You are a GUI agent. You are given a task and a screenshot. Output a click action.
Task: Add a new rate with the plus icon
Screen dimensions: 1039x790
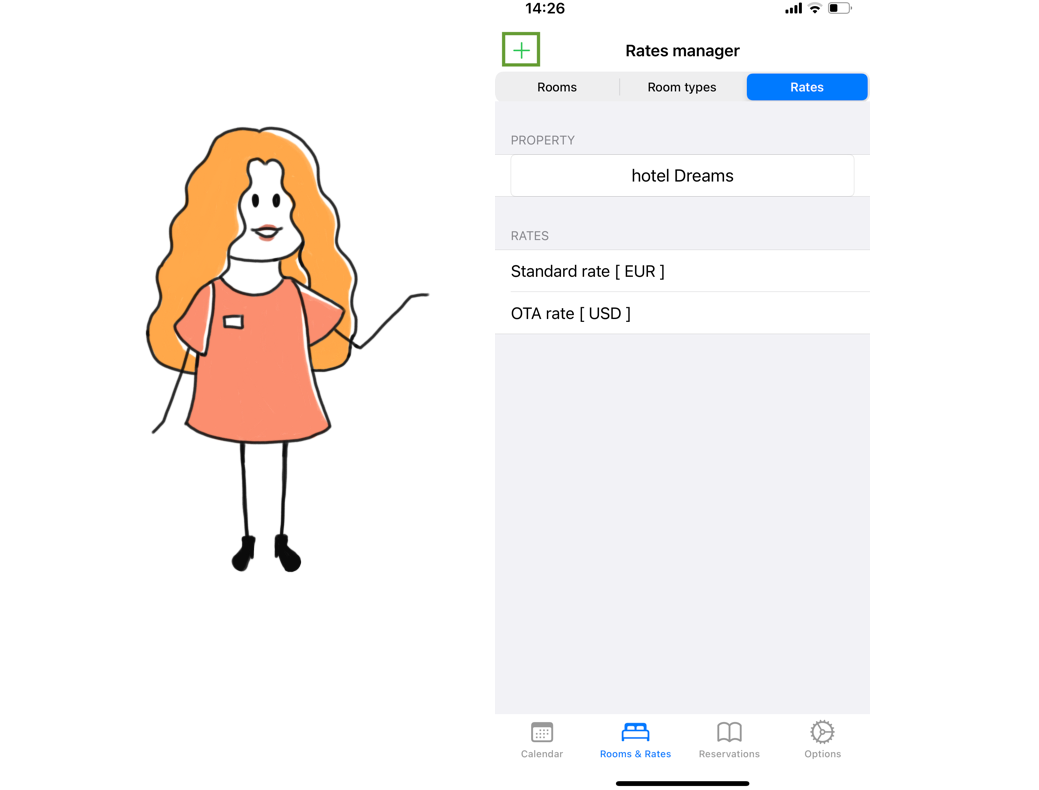click(521, 50)
